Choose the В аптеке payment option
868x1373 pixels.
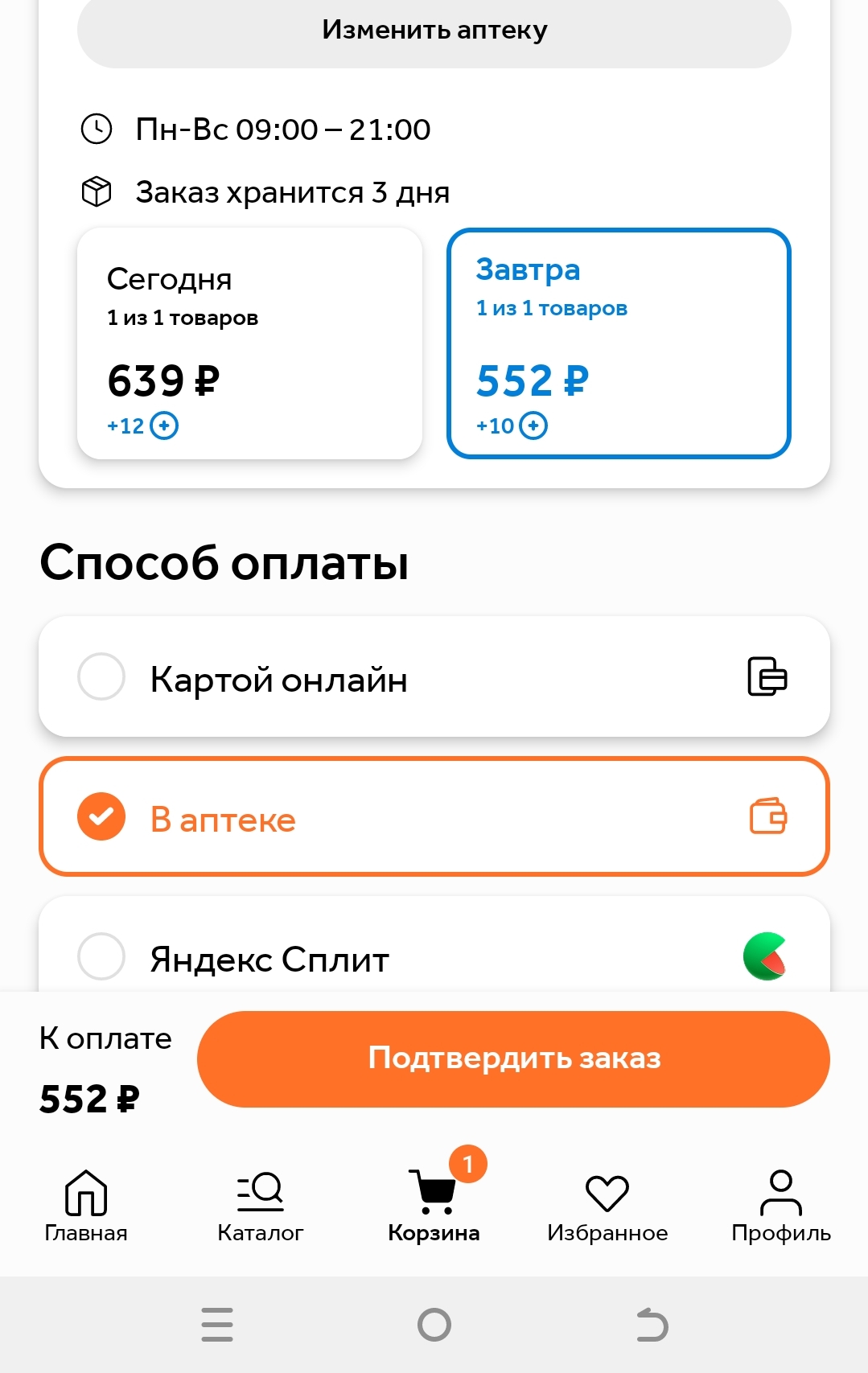pyautogui.click(x=434, y=816)
